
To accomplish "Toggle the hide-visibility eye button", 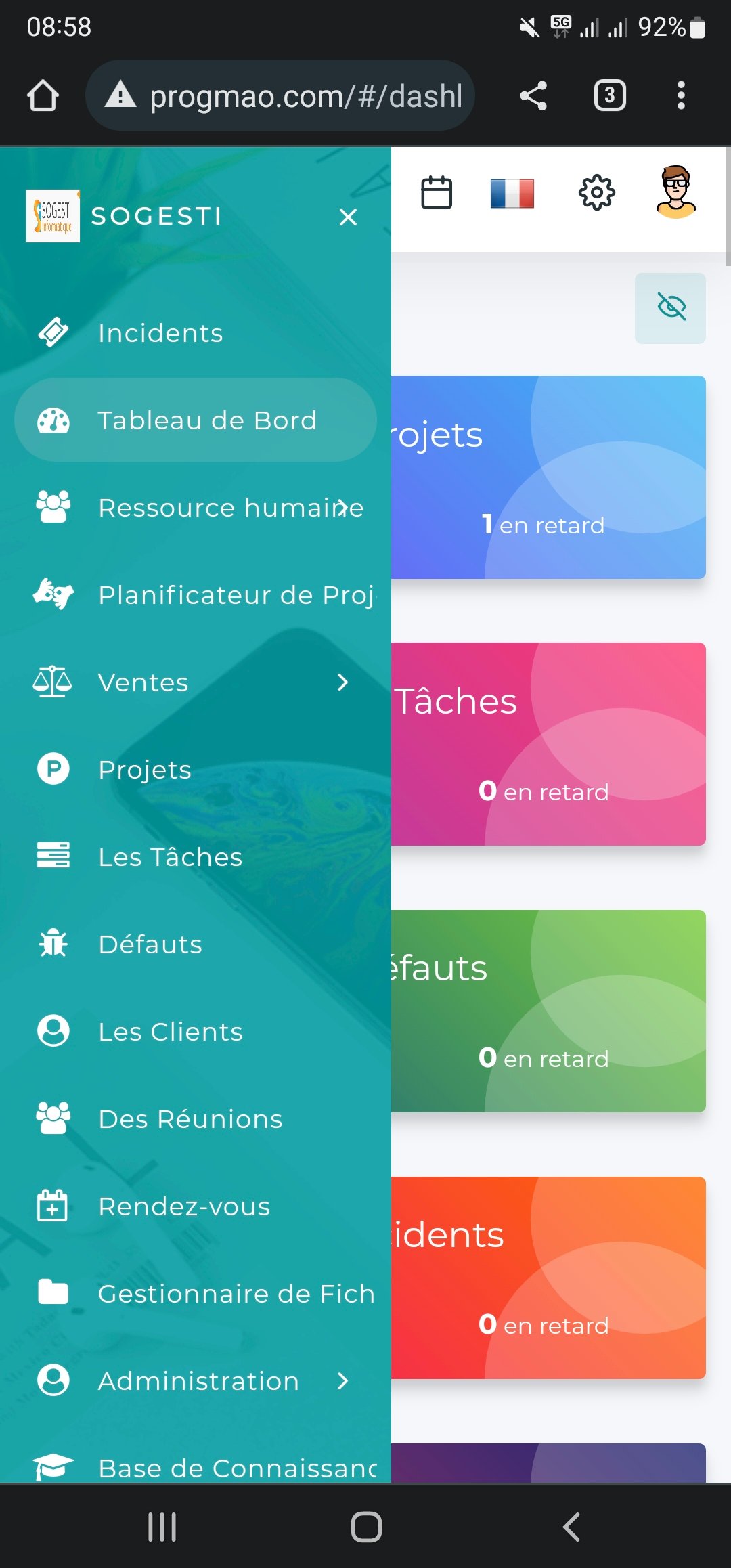I will pyautogui.click(x=670, y=308).
